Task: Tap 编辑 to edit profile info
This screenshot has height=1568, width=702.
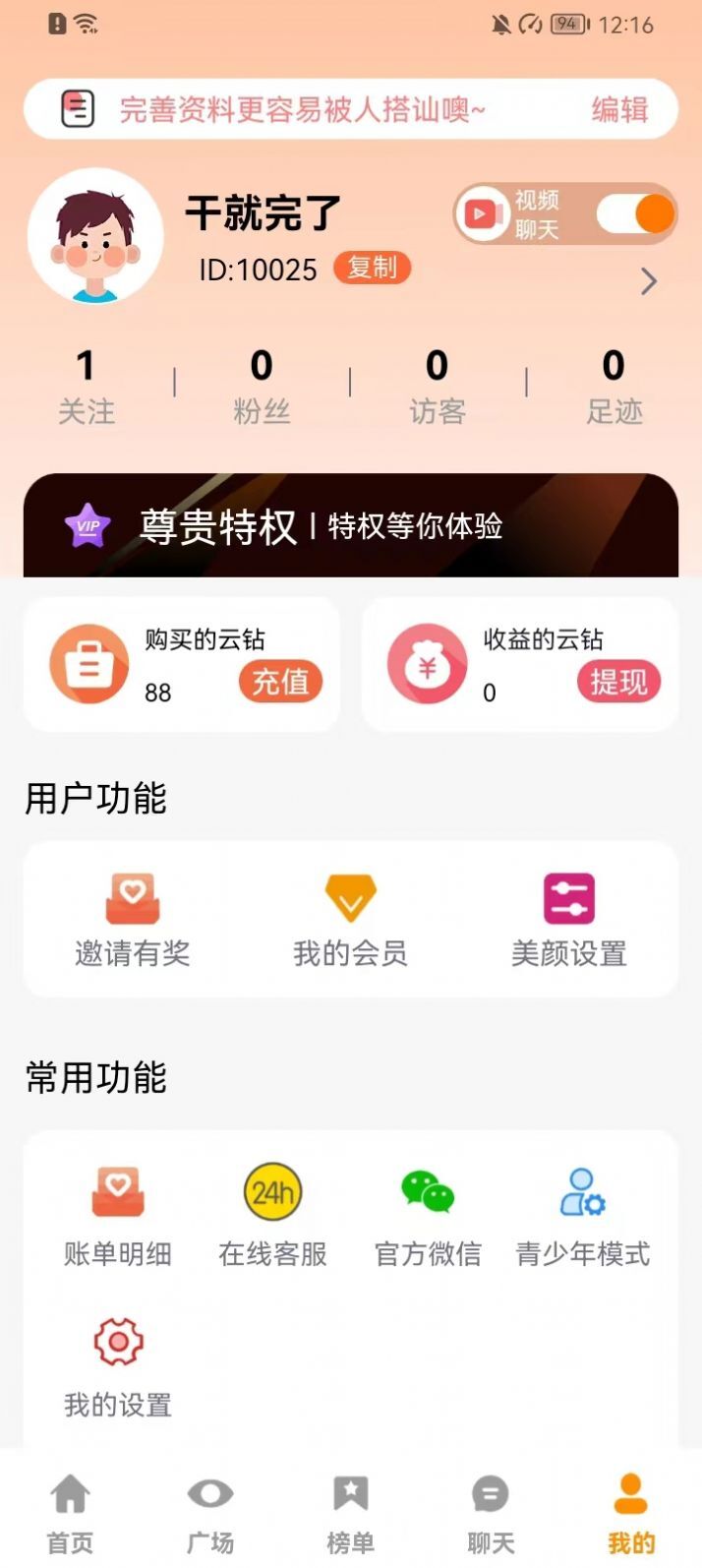Action: (x=619, y=109)
